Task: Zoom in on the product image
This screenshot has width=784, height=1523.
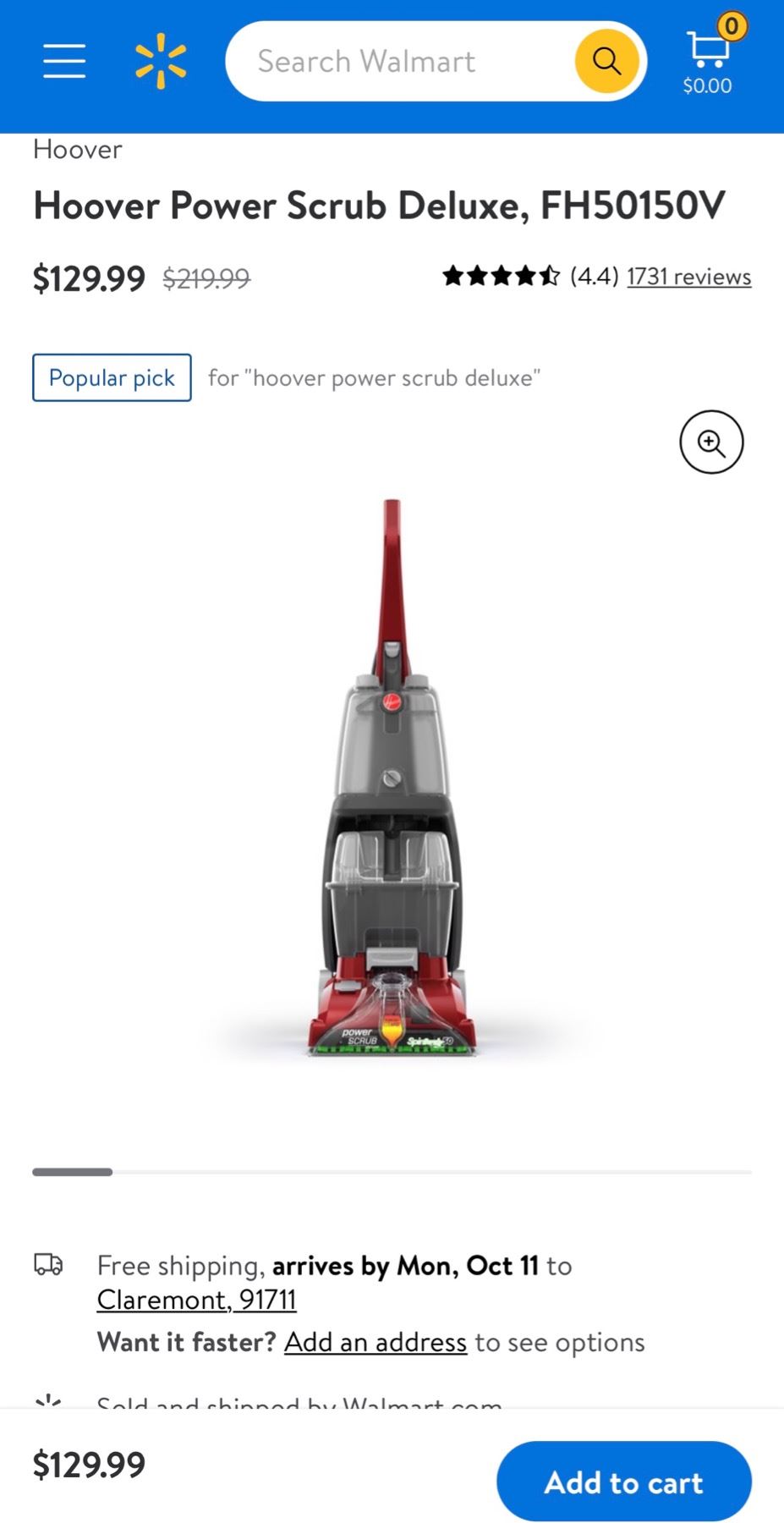Action: [x=711, y=443]
